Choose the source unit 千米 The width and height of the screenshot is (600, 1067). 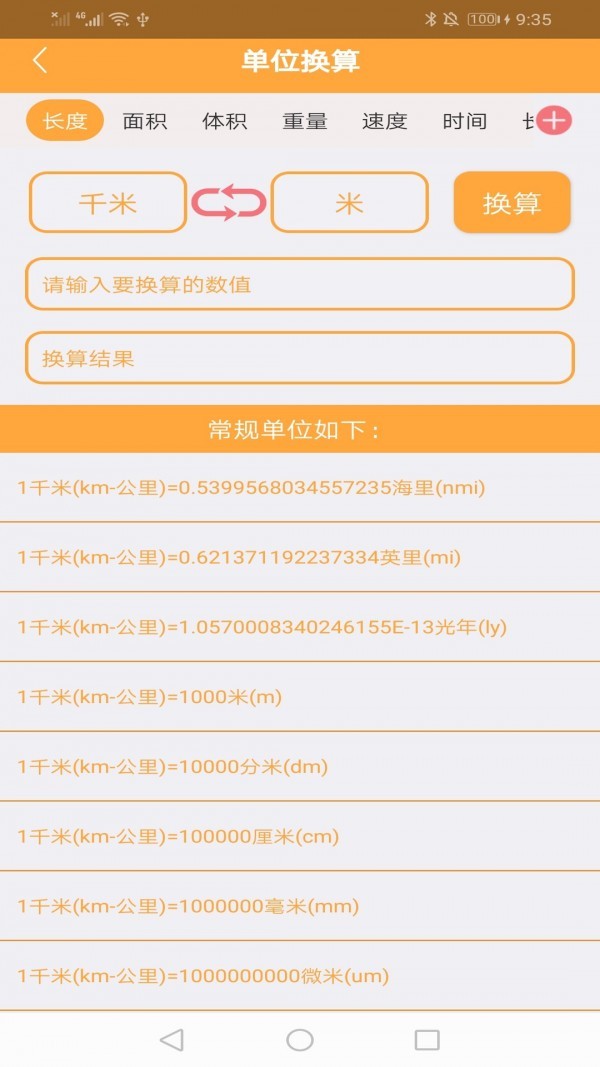click(108, 203)
